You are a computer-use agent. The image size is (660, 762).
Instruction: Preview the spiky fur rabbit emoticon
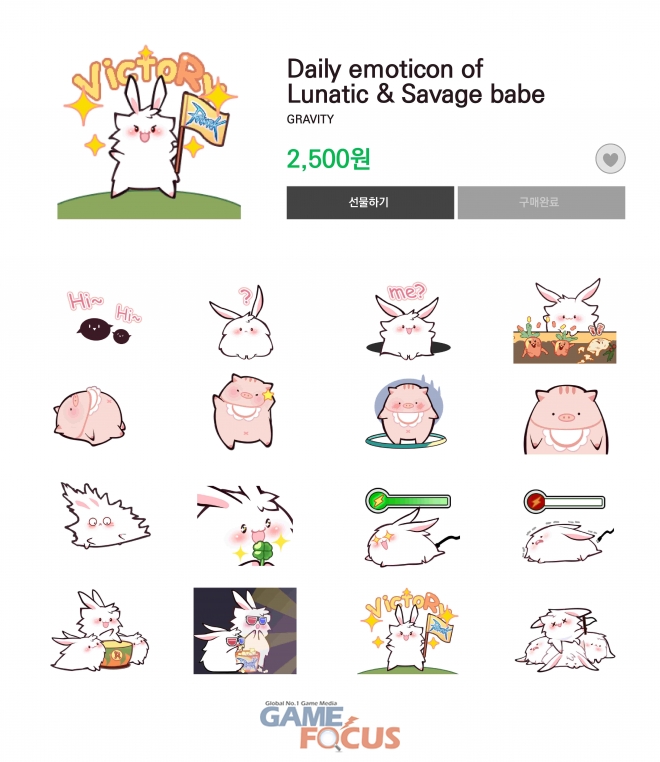[101, 517]
